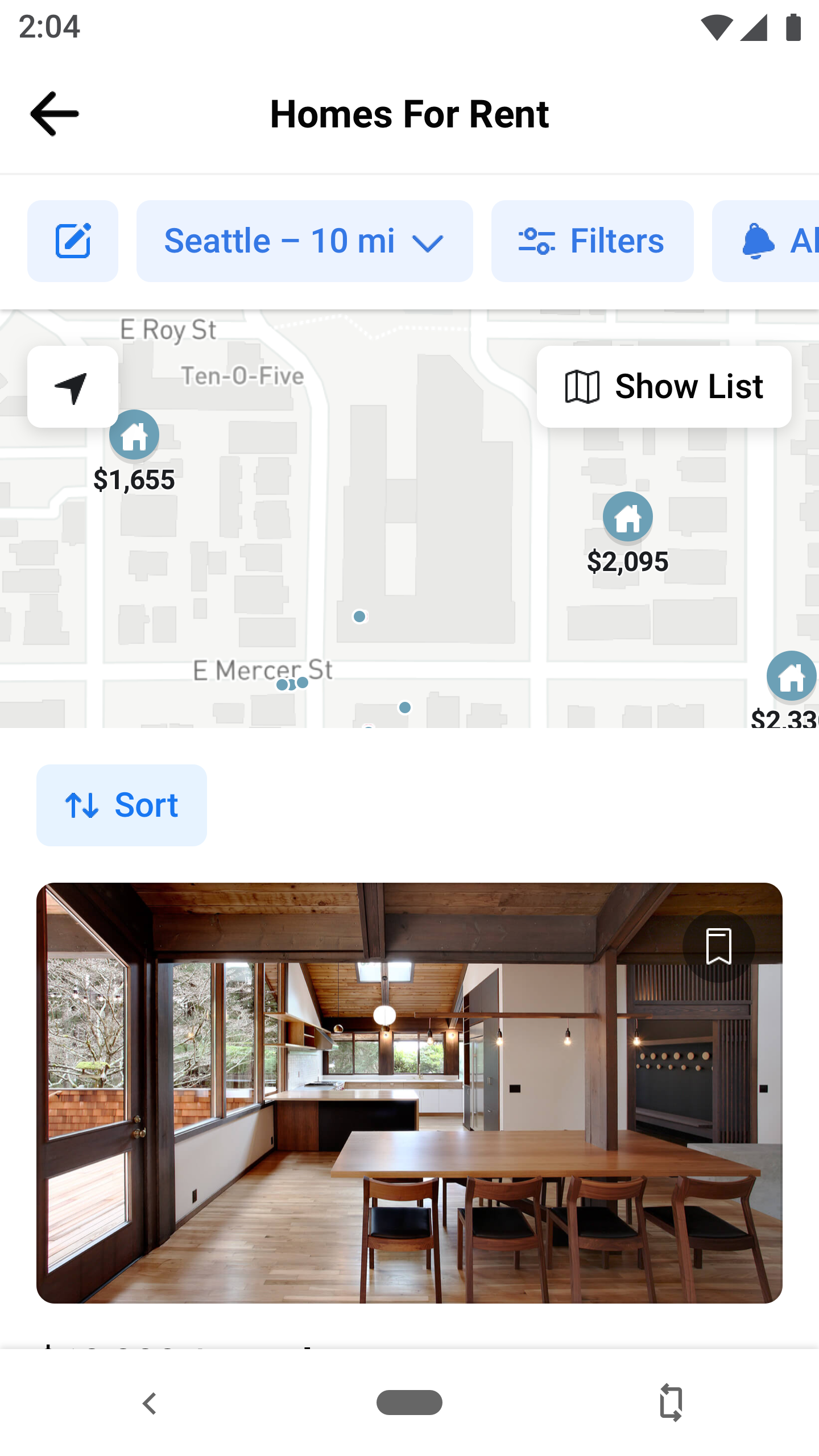The height and width of the screenshot is (1456, 819).
Task: Open the rental listing photo card
Action: [x=409, y=1093]
